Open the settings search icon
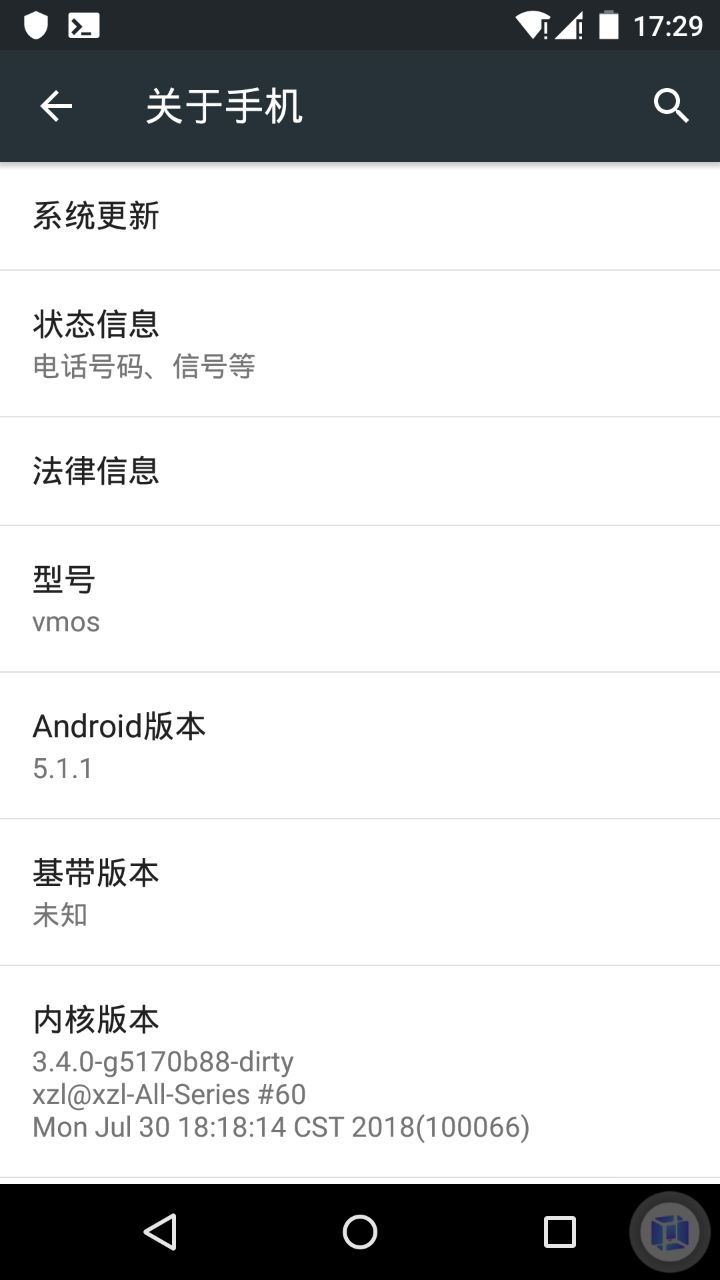 [x=671, y=105]
